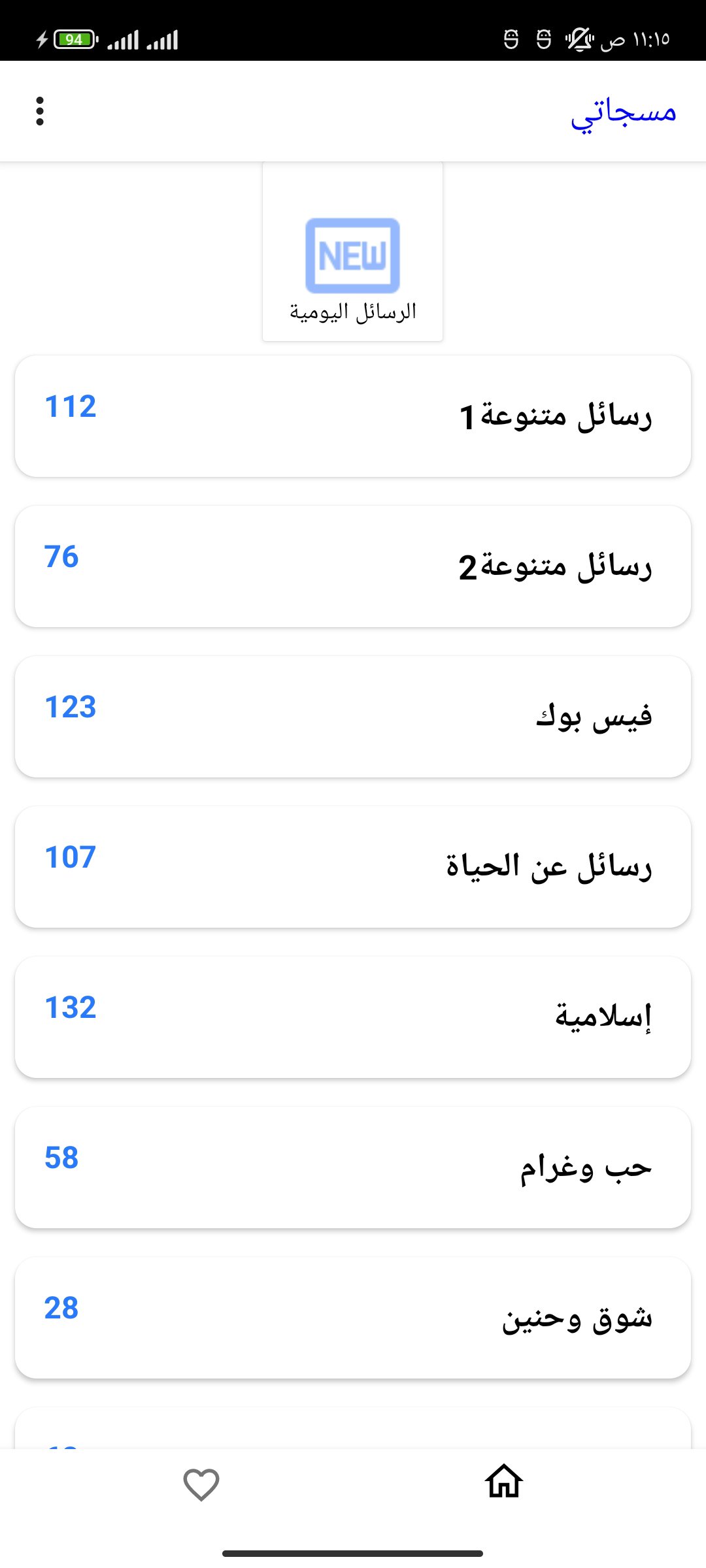Select the فيس بوك messages category
The image size is (706, 1568).
353,717
